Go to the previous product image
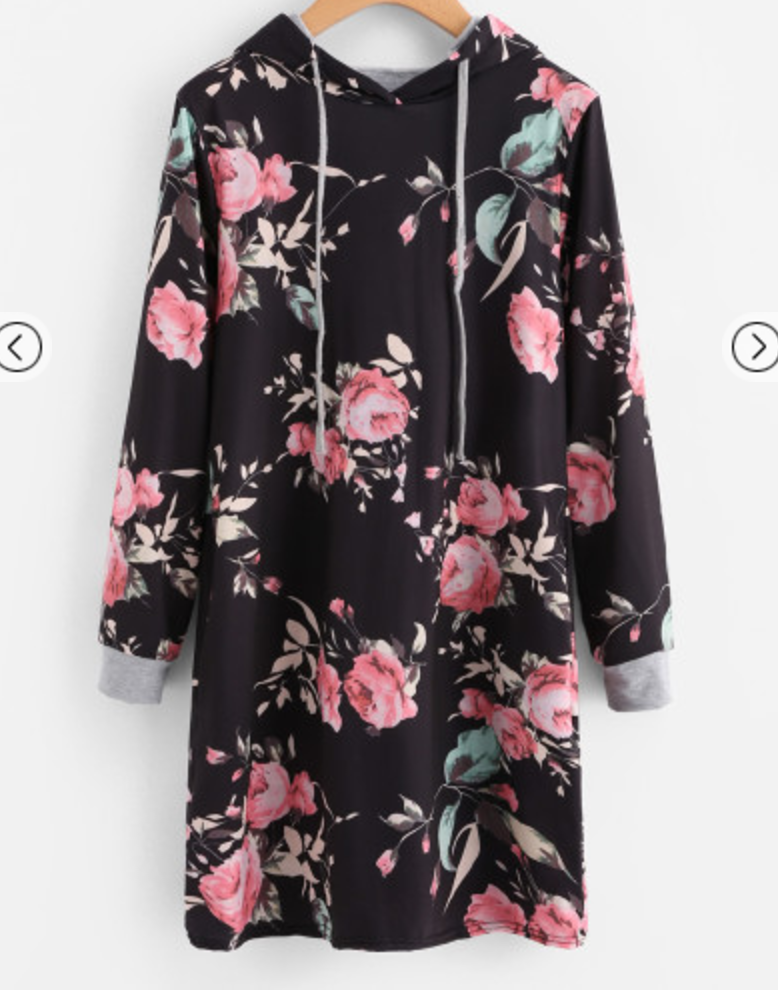 [x=19, y=347]
